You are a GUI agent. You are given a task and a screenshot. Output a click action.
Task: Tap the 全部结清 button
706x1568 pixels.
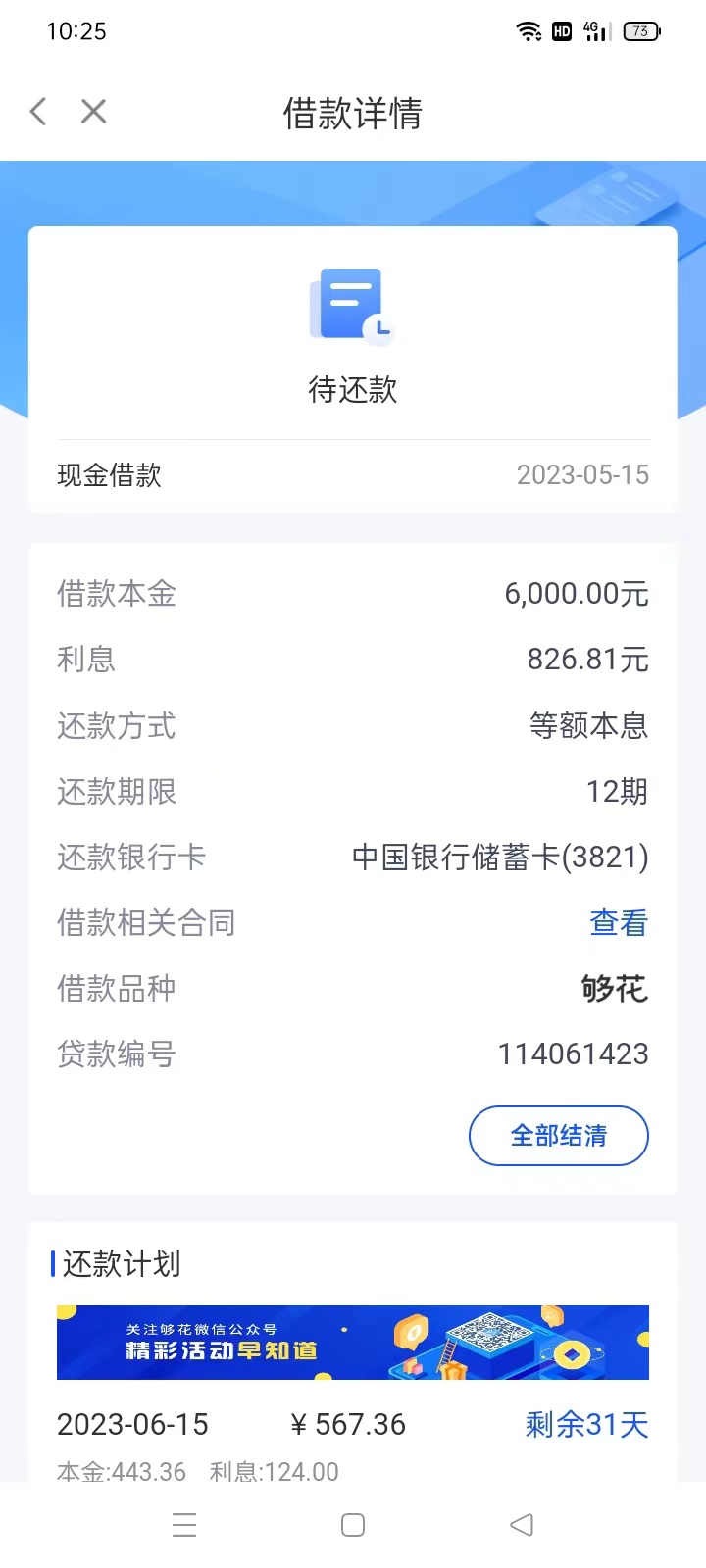coord(559,1136)
